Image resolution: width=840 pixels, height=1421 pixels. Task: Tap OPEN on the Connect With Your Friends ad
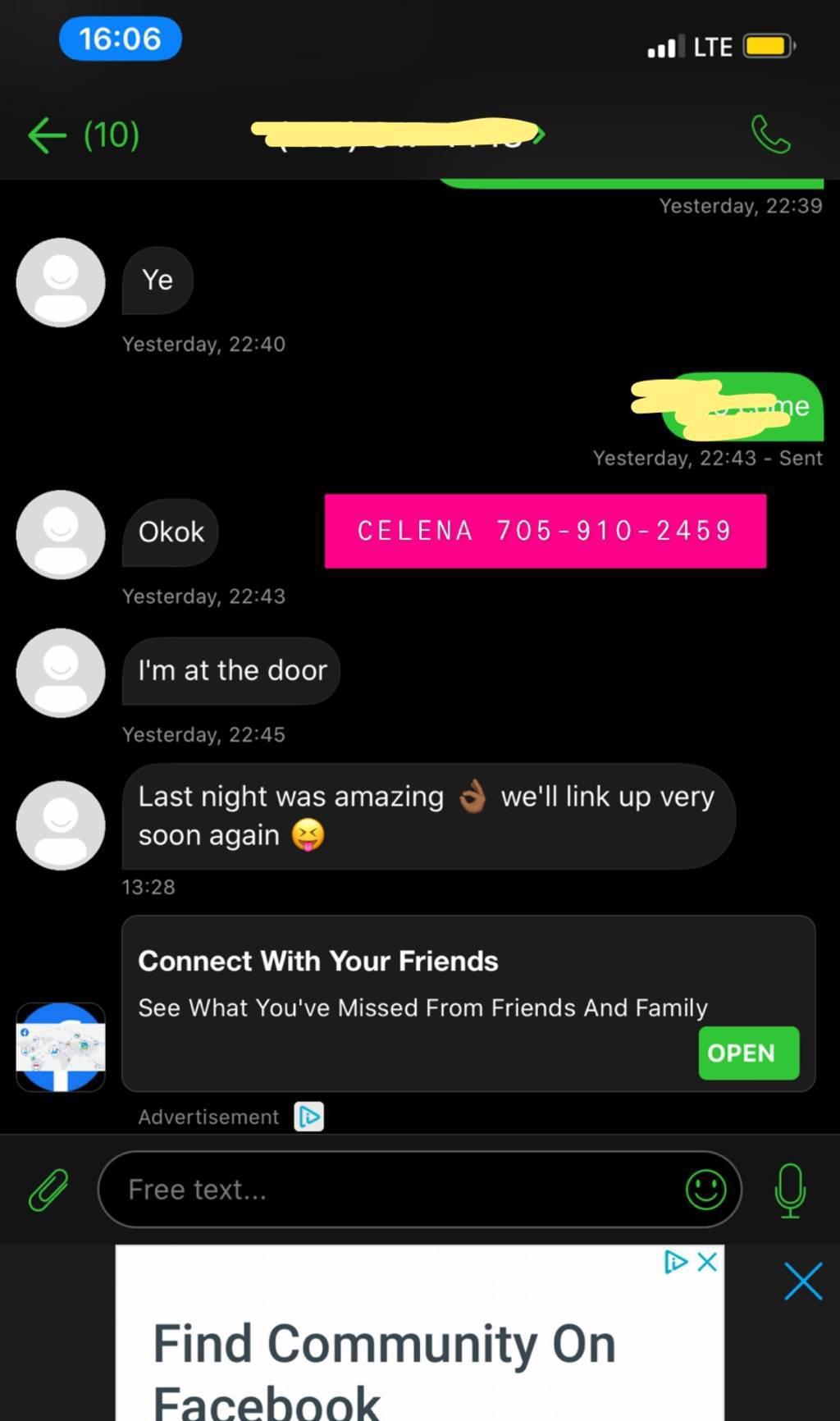click(x=748, y=1053)
